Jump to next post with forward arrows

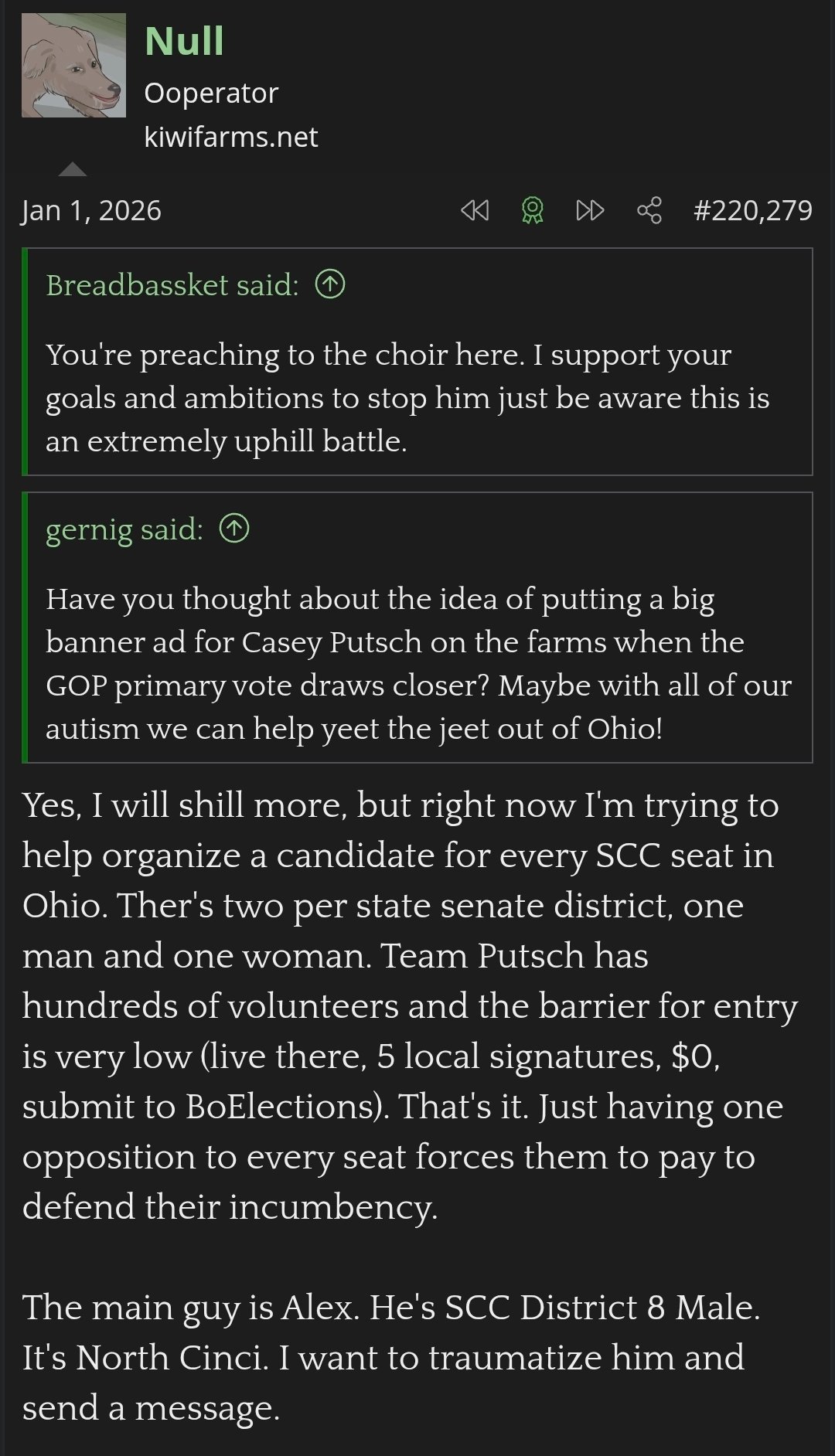[590, 210]
